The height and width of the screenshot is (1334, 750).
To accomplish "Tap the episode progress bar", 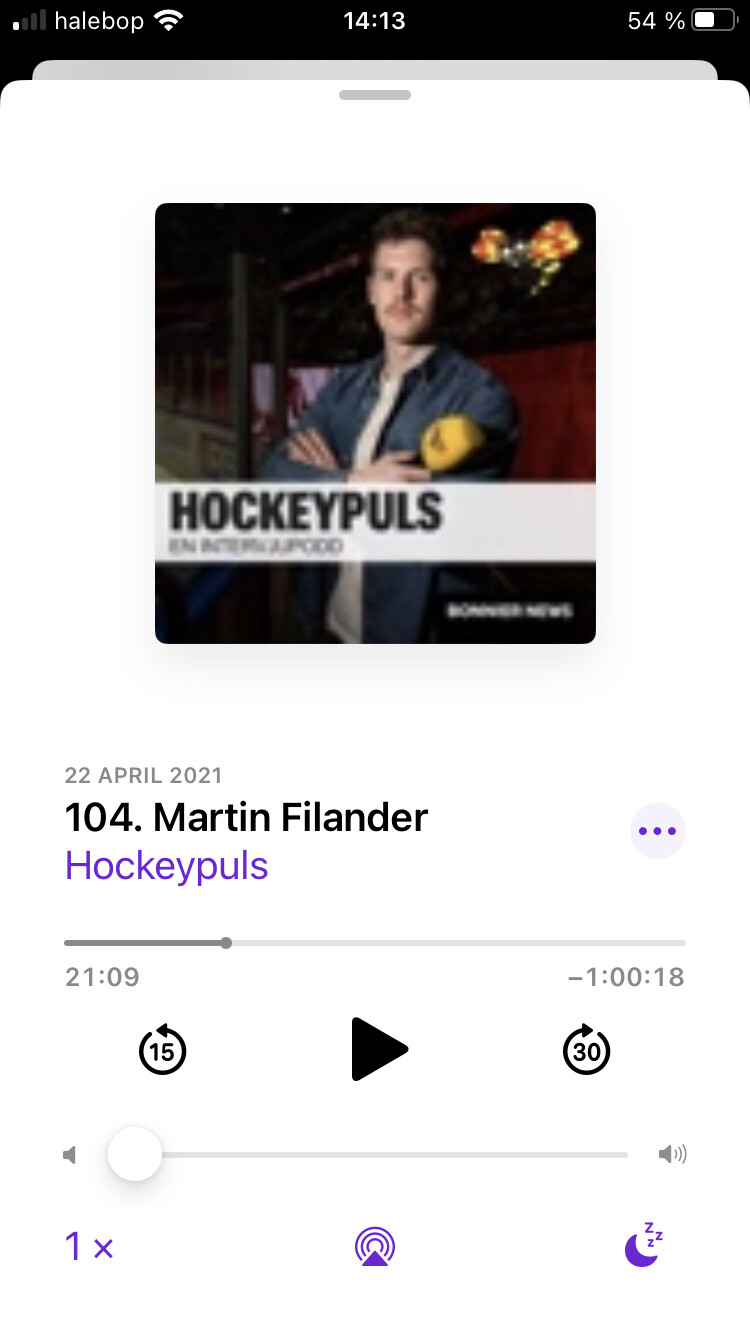I will [x=375, y=943].
